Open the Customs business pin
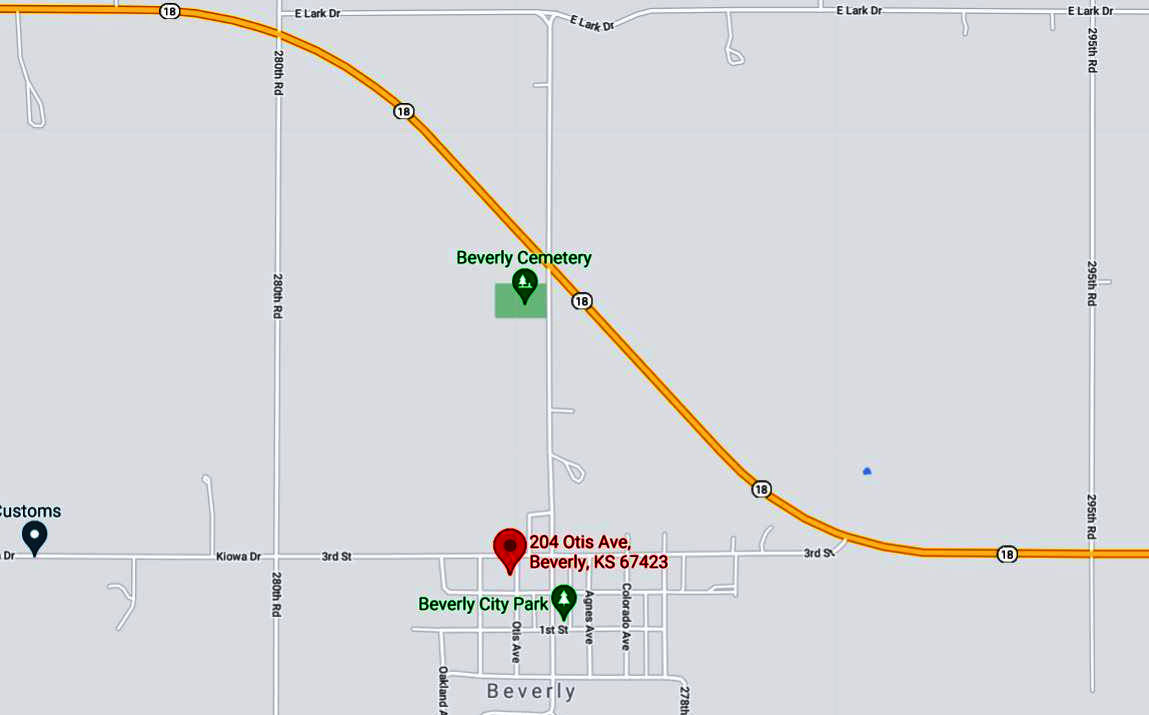This screenshot has height=715, width=1149. [35, 536]
